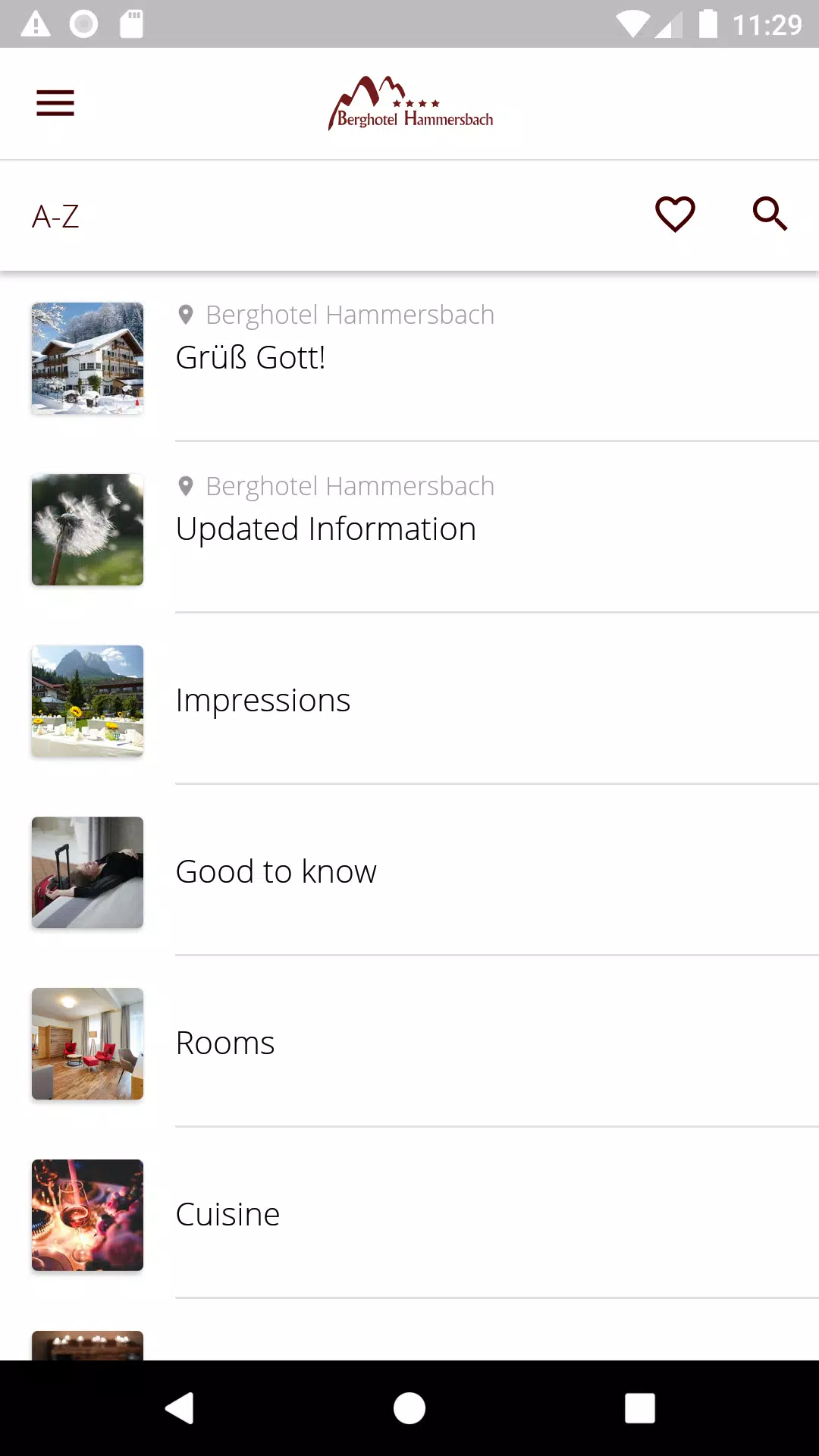Open the Grüß Gott! entry
Image resolution: width=819 pixels, height=1456 pixels.
click(x=409, y=358)
